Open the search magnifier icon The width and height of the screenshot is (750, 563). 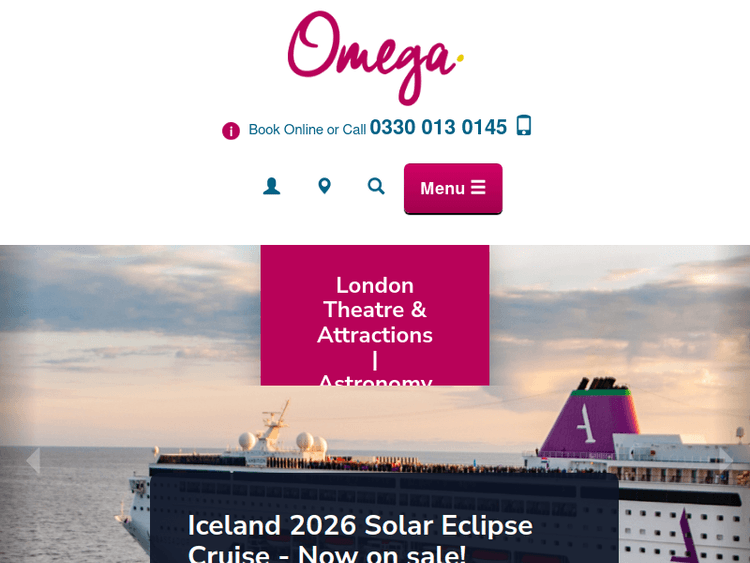tap(376, 186)
